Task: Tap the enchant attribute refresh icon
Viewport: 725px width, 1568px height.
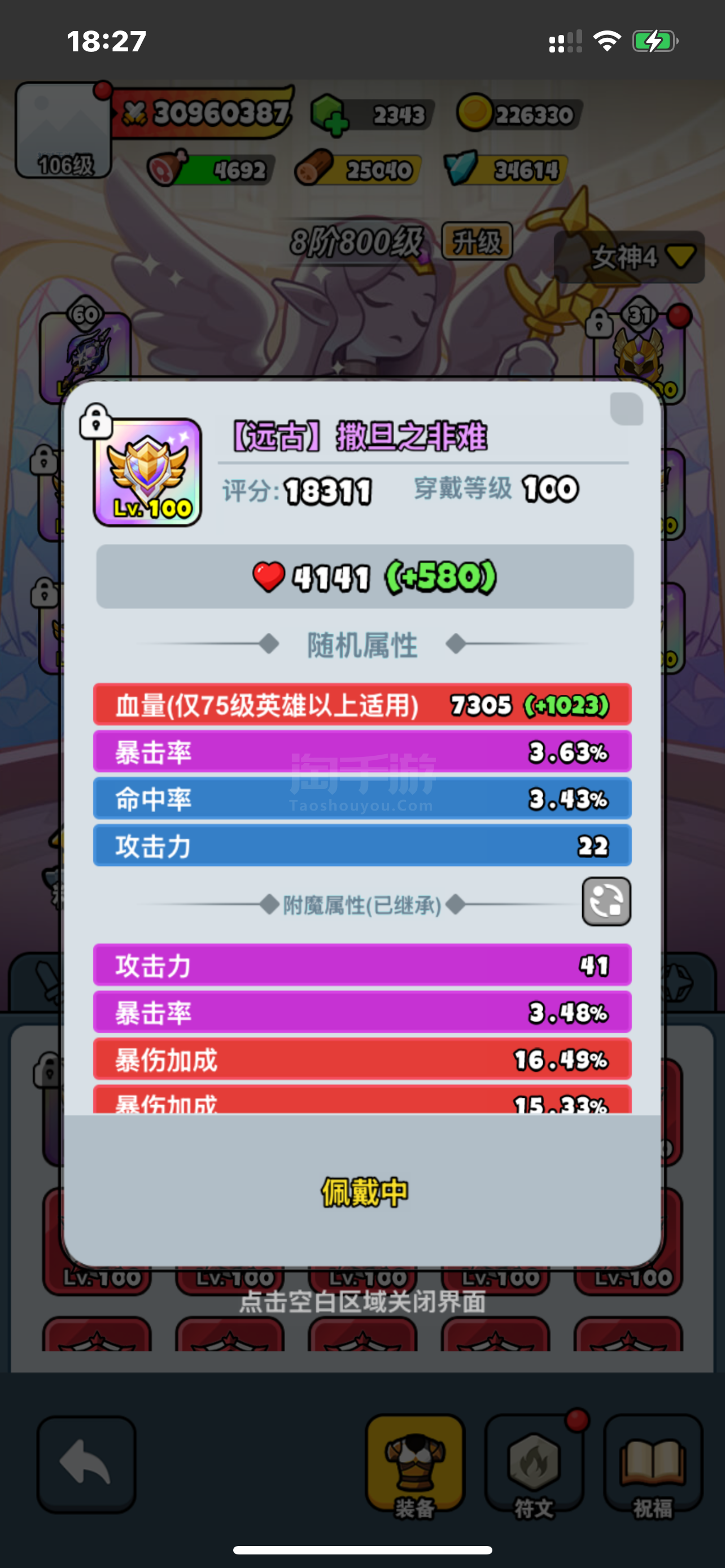Action: pos(606,901)
